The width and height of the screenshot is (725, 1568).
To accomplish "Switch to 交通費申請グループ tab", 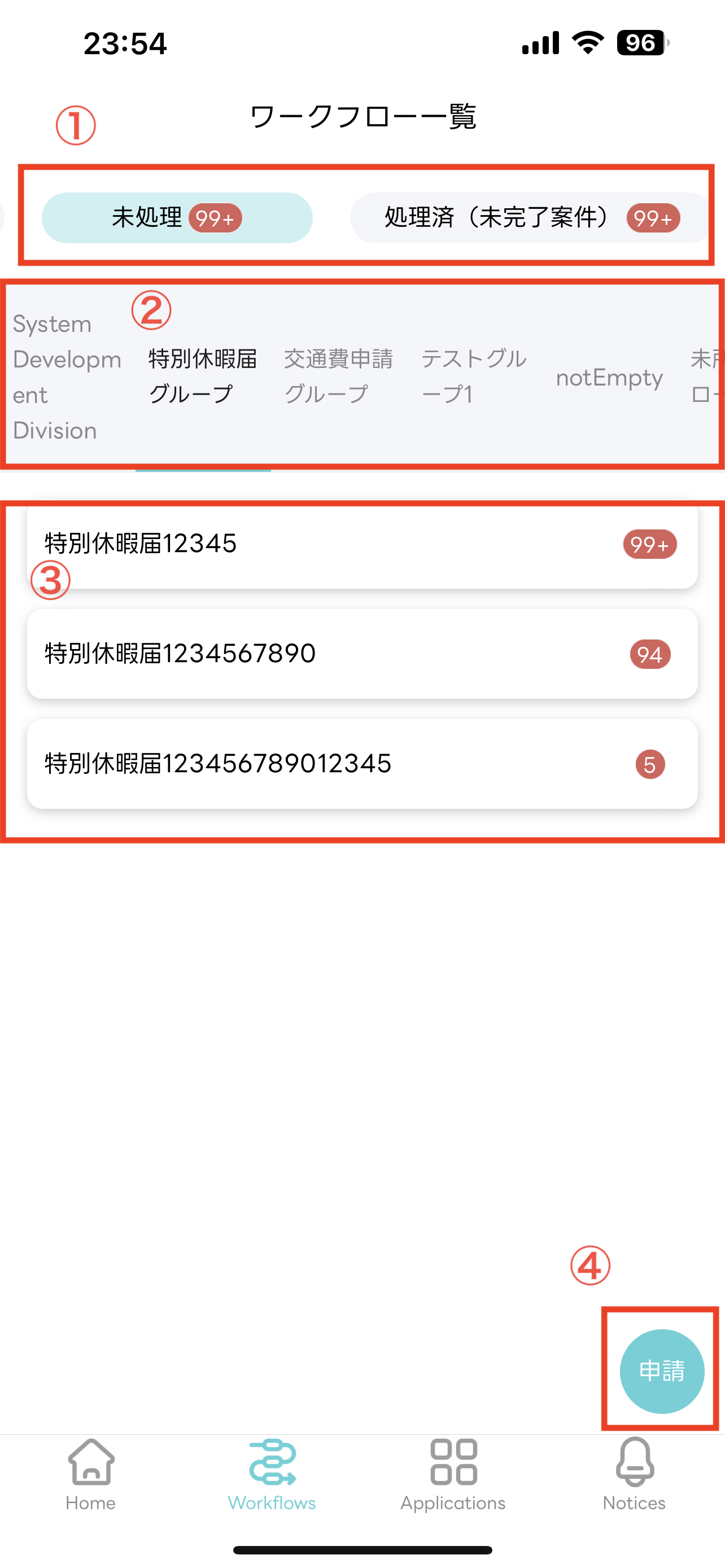I will point(338,377).
